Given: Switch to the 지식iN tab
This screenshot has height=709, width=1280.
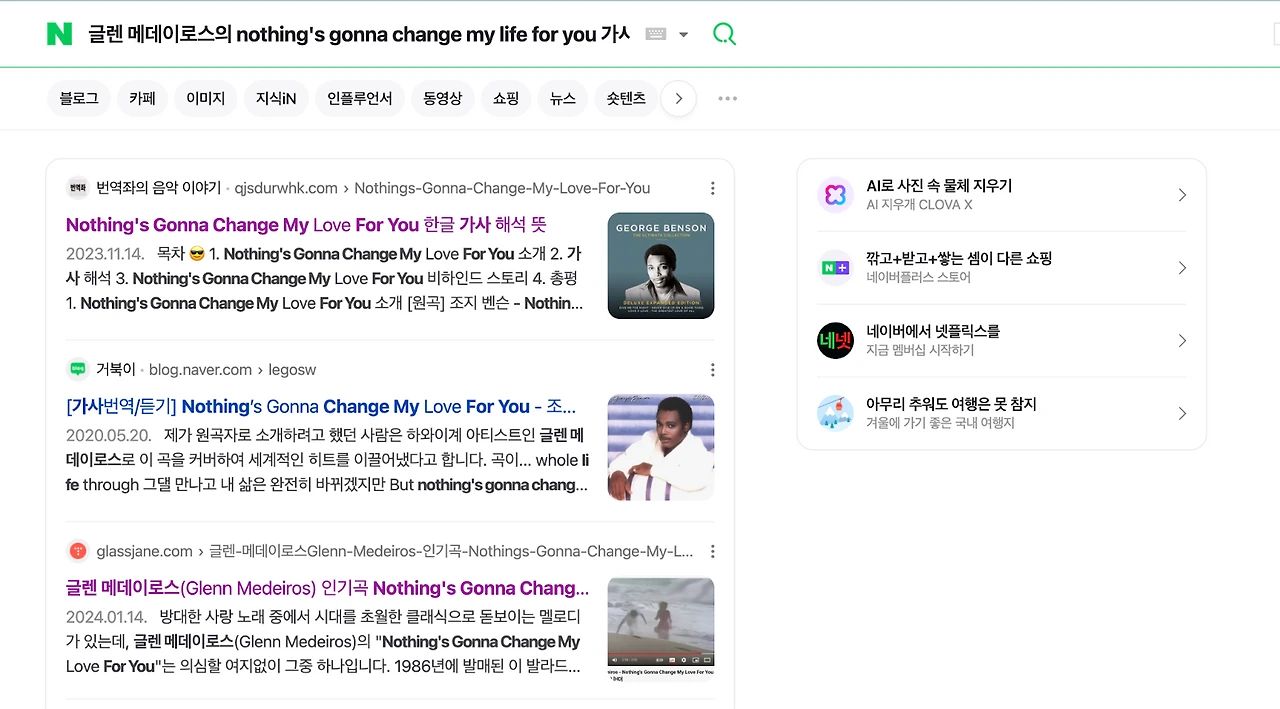Looking at the screenshot, I should [276, 98].
